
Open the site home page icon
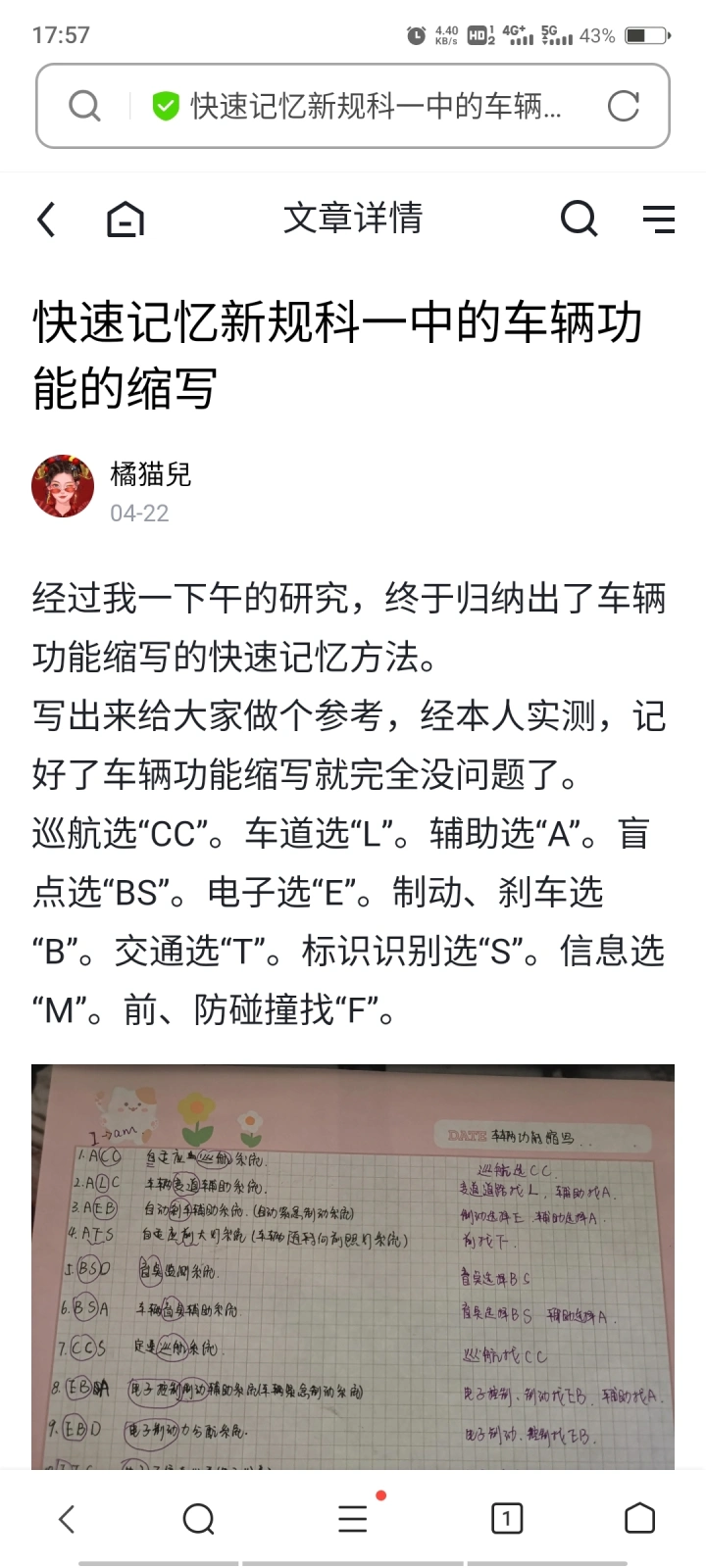(126, 220)
